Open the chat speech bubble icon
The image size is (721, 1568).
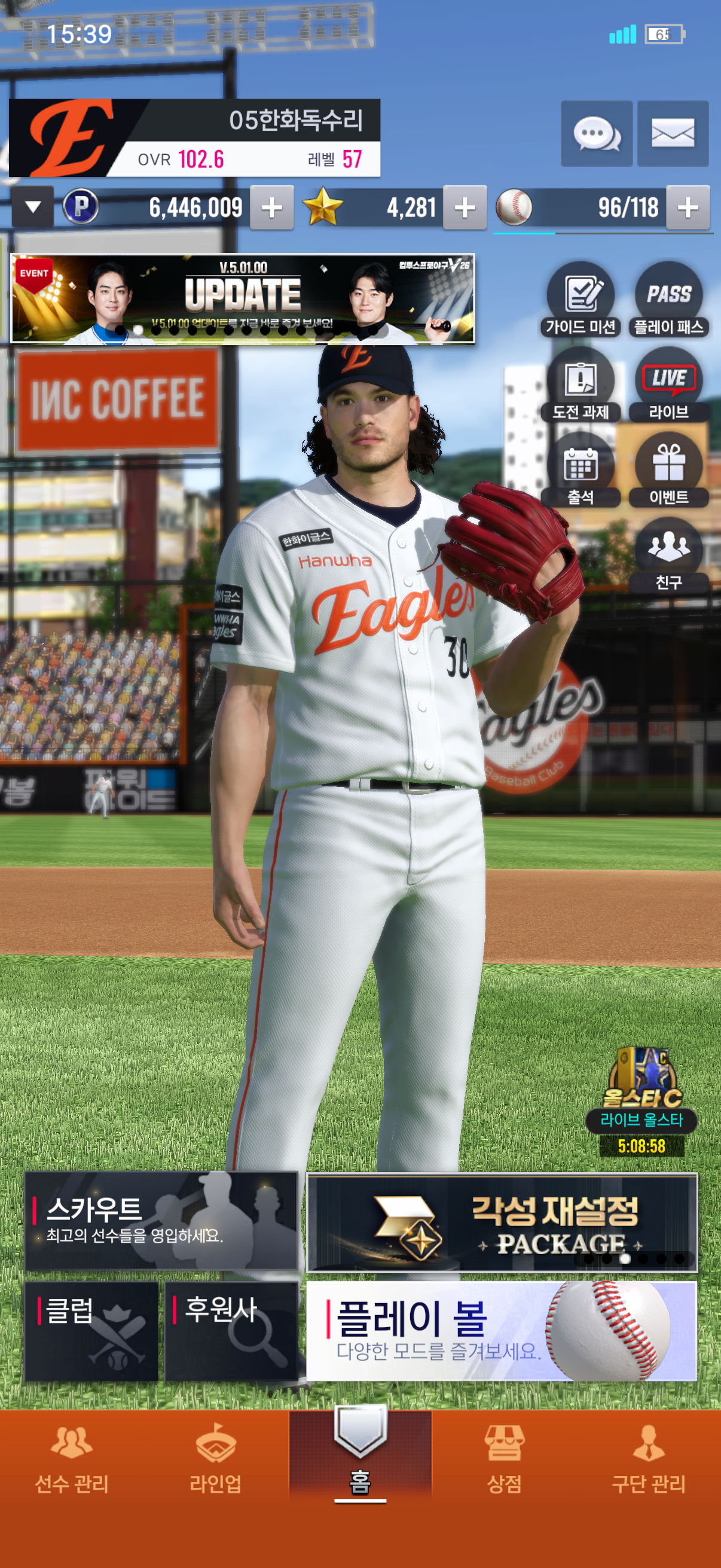[595, 133]
